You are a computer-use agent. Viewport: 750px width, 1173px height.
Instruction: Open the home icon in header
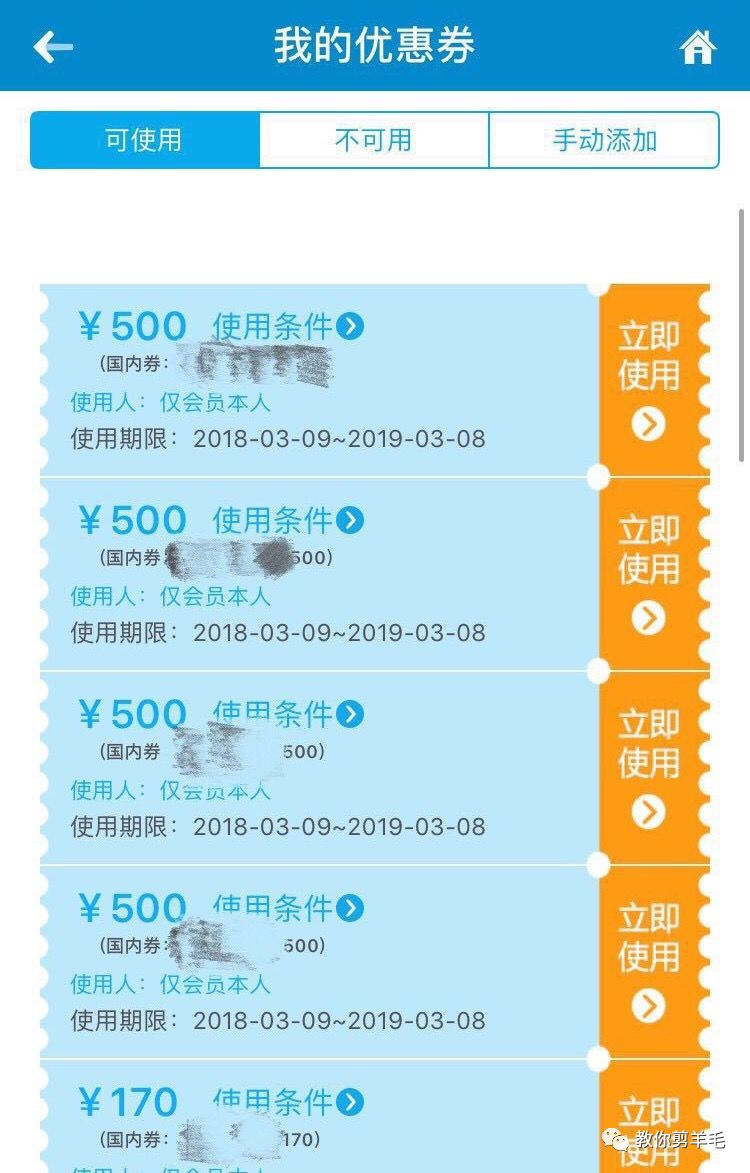point(697,47)
